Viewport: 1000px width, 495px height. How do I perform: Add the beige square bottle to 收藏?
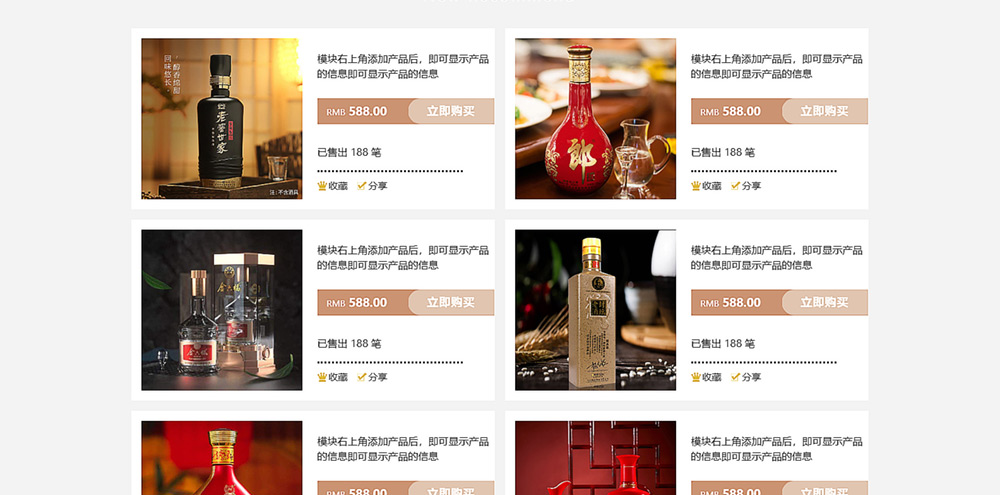click(706, 377)
